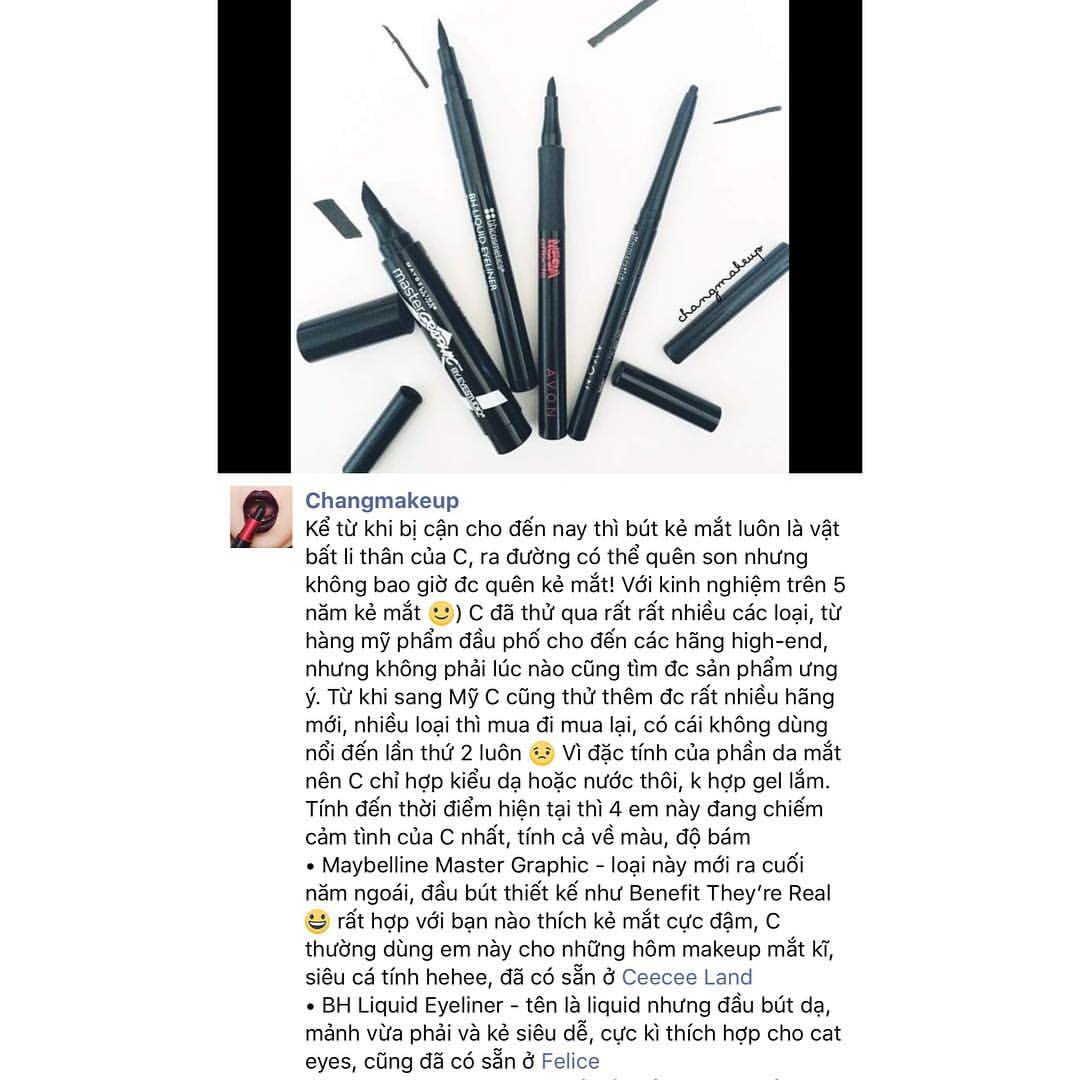Image resolution: width=1080 pixels, height=1080 pixels.
Task: Open the Felice link
Action: [x=570, y=1061]
